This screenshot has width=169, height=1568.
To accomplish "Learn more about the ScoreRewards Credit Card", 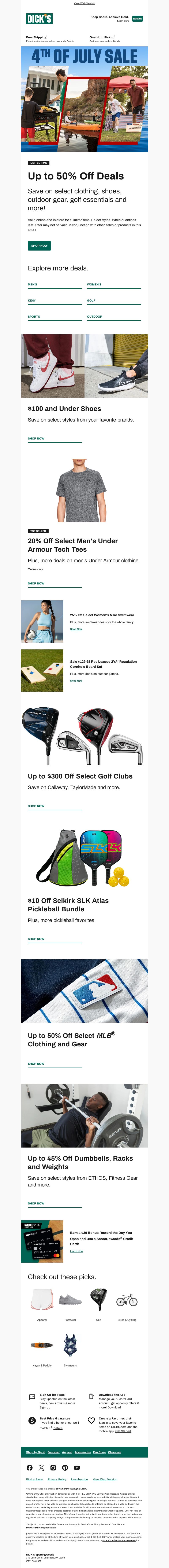I will [x=77, y=1251].
